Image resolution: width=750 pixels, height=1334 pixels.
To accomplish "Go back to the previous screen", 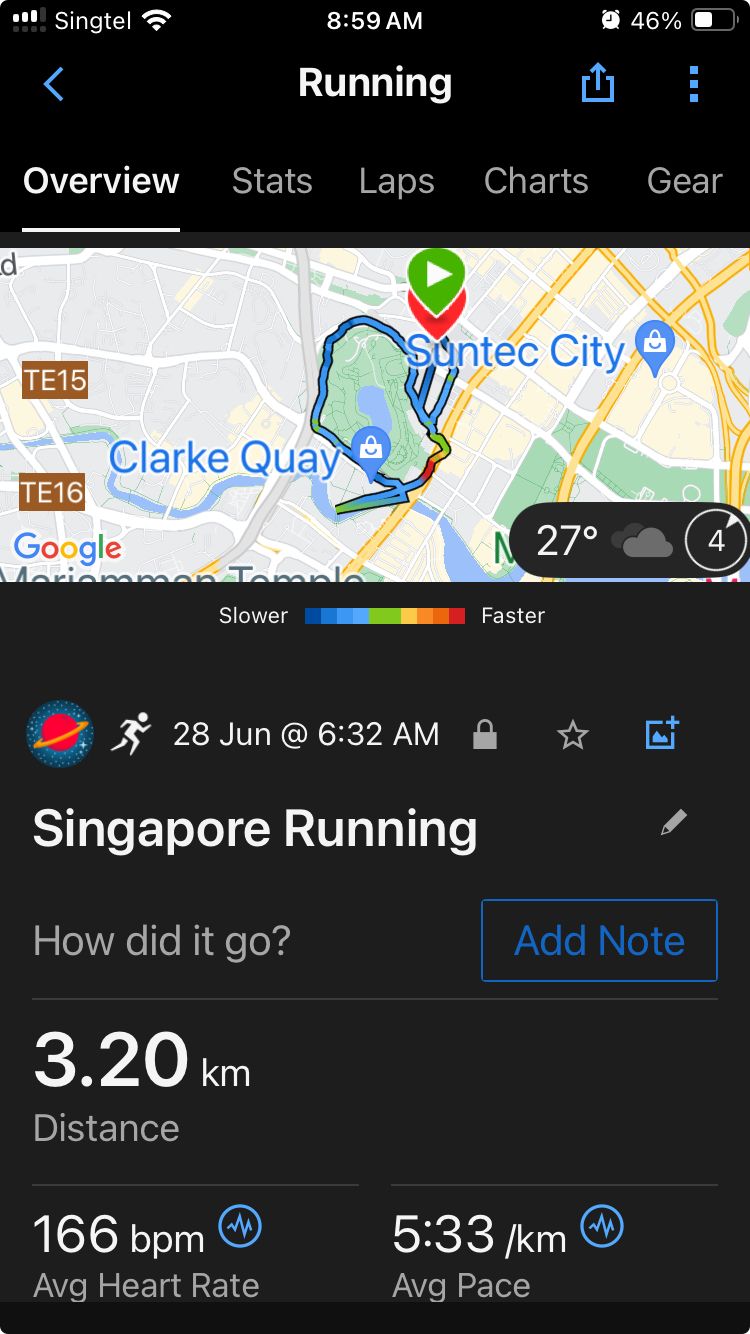I will [x=54, y=85].
